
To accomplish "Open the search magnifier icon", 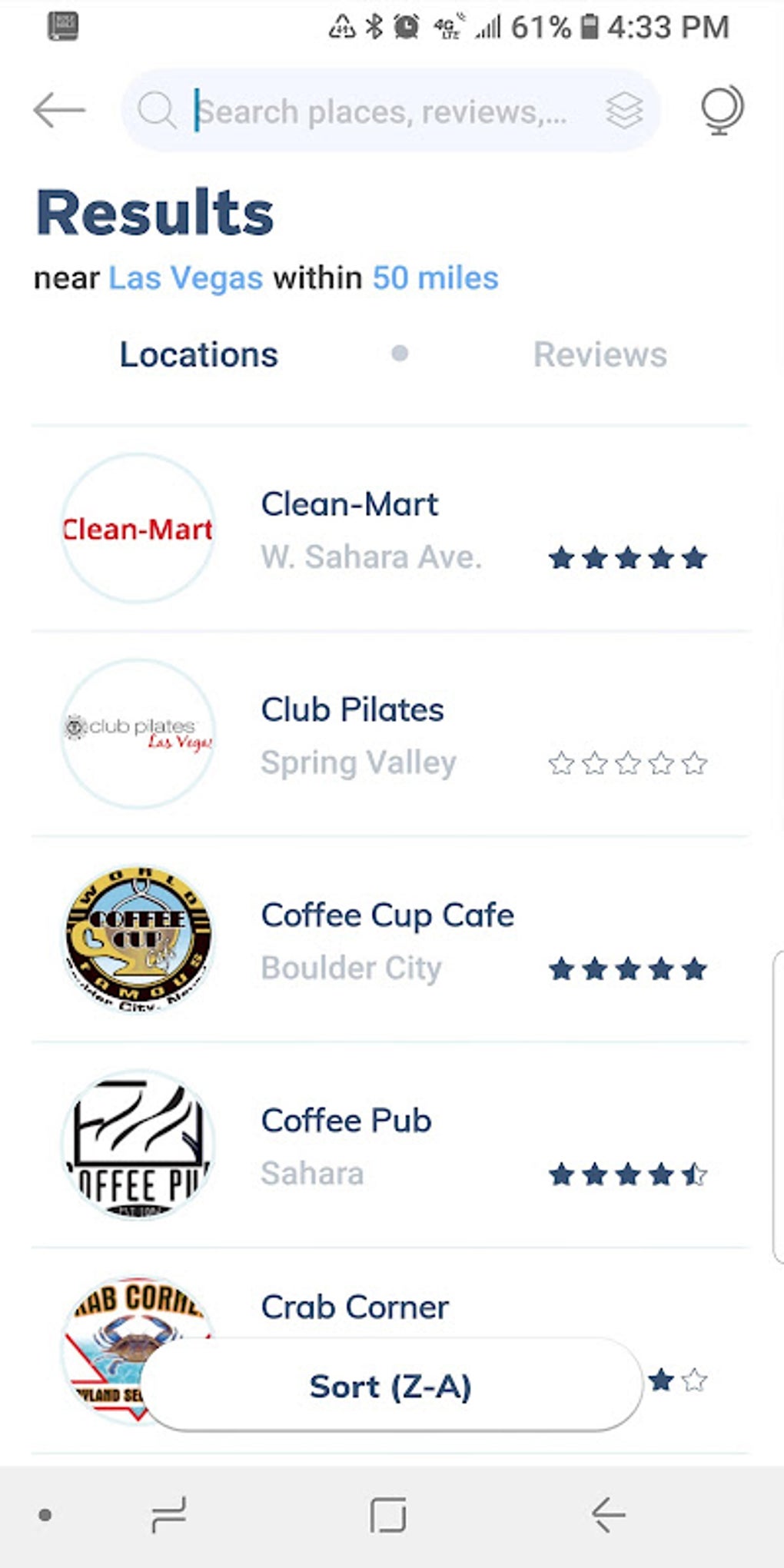I will [x=158, y=110].
